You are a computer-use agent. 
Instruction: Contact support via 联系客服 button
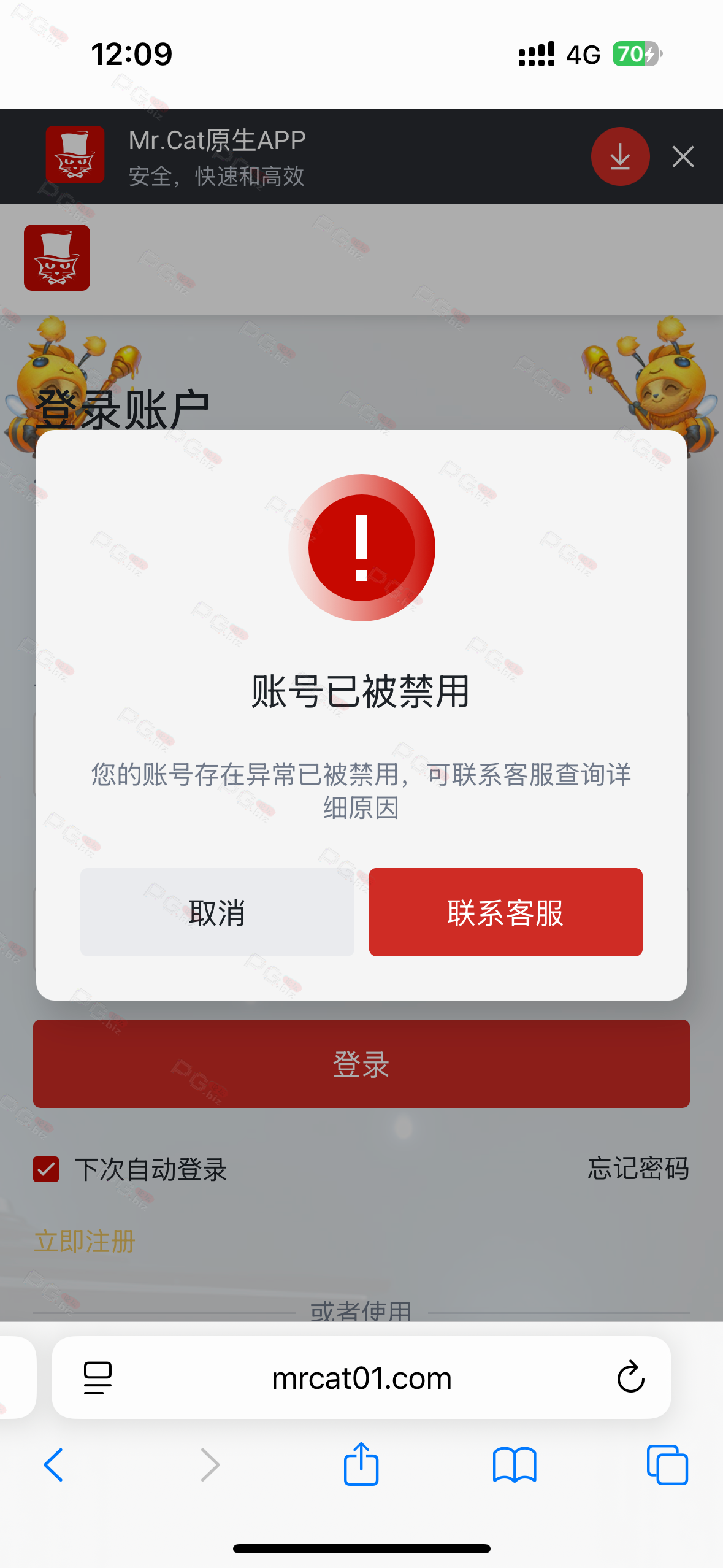(505, 912)
